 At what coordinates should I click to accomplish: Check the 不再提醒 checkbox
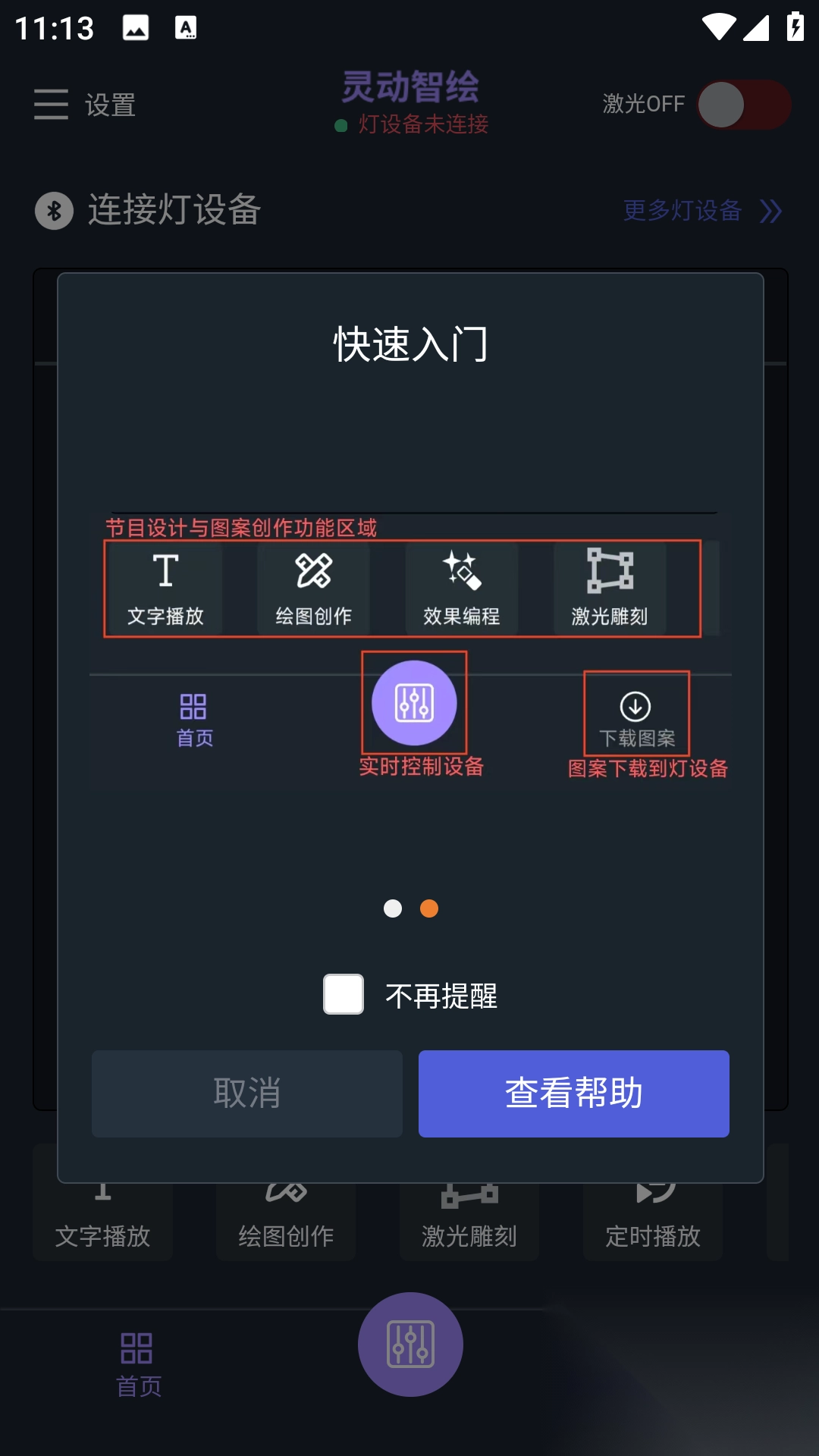click(x=344, y=994)
